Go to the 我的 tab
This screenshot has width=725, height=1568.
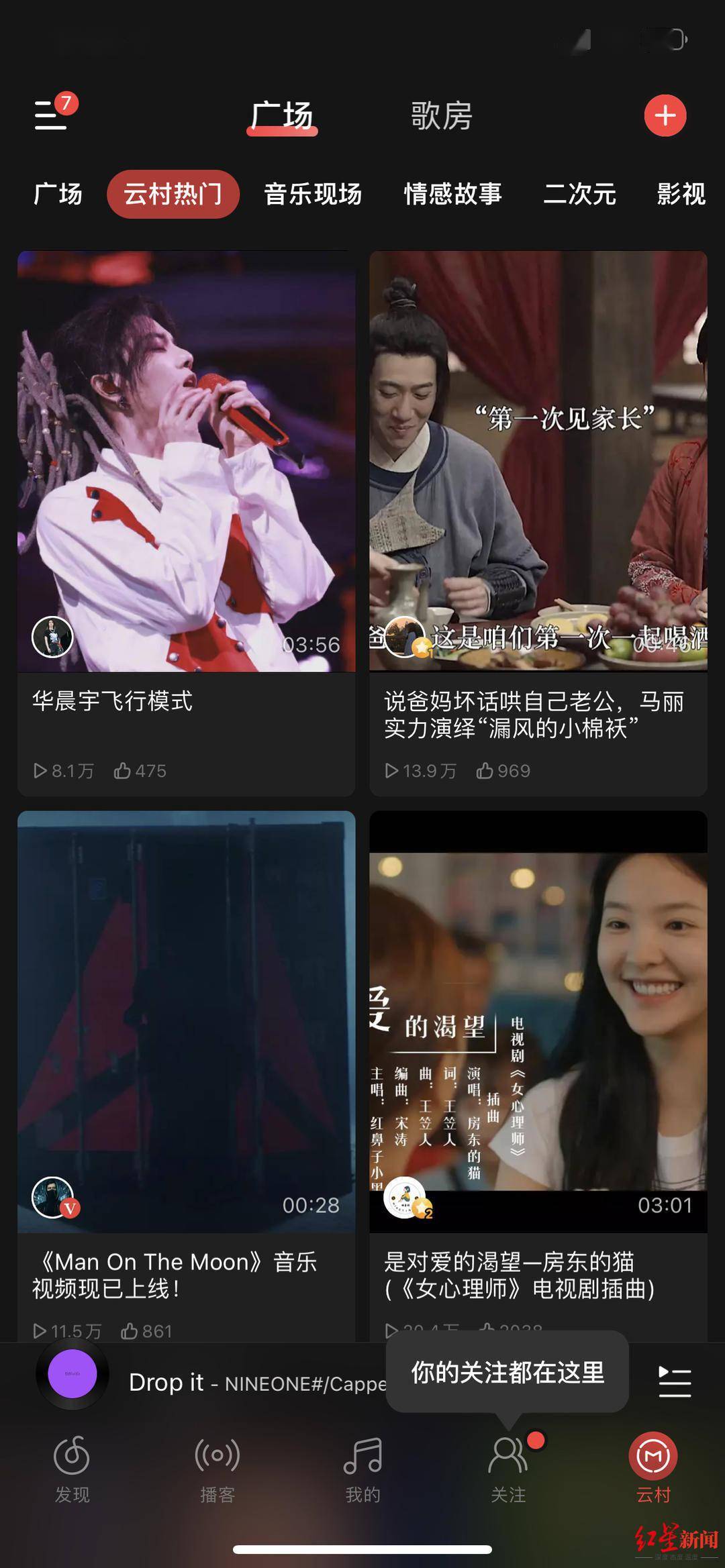362,1469
